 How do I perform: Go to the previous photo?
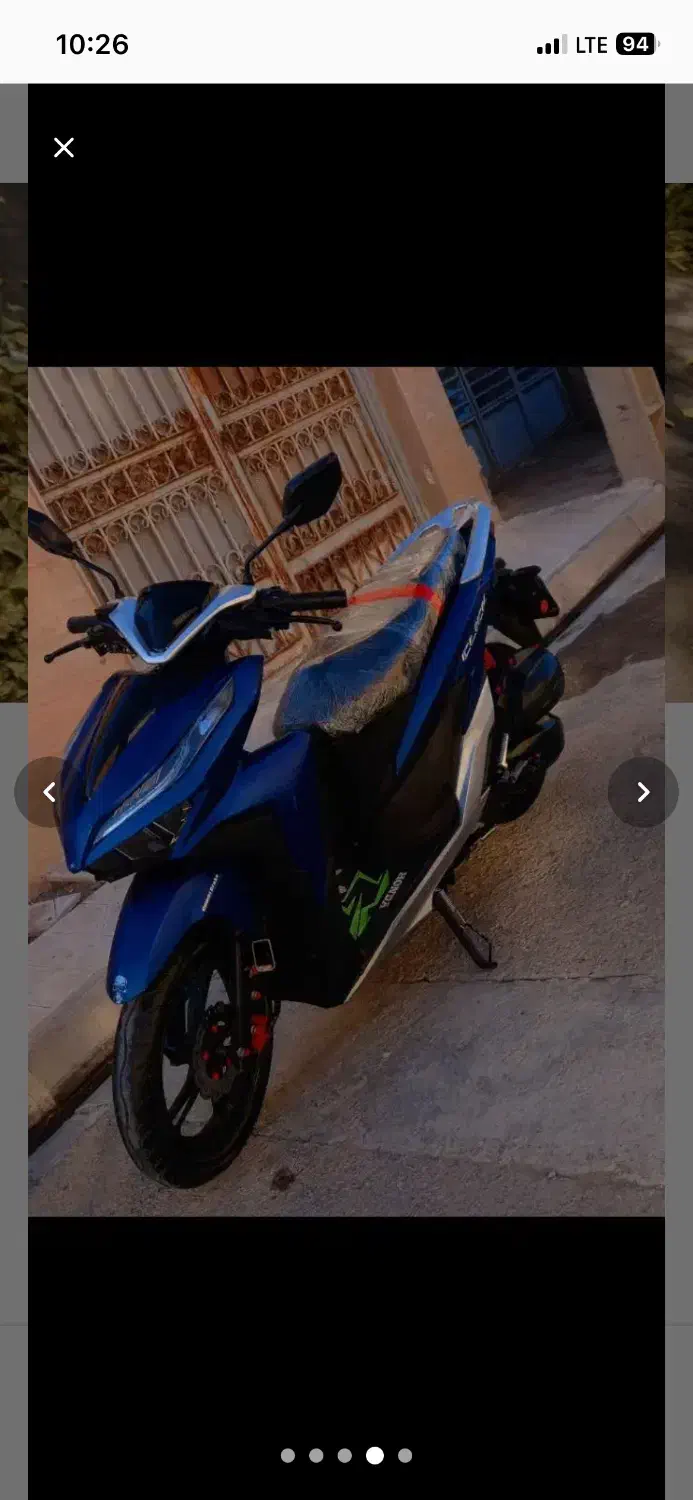coord(48,792)
